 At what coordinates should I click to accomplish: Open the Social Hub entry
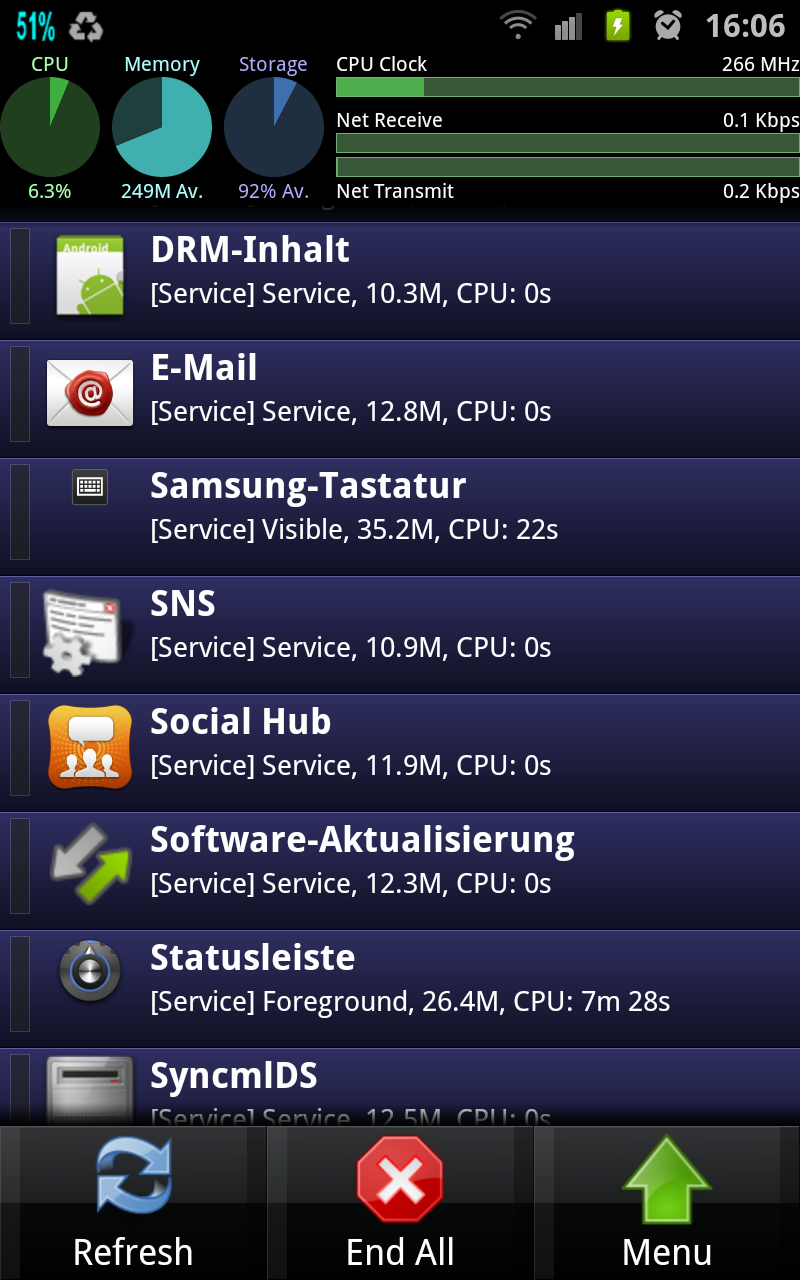tap(400, 753)
